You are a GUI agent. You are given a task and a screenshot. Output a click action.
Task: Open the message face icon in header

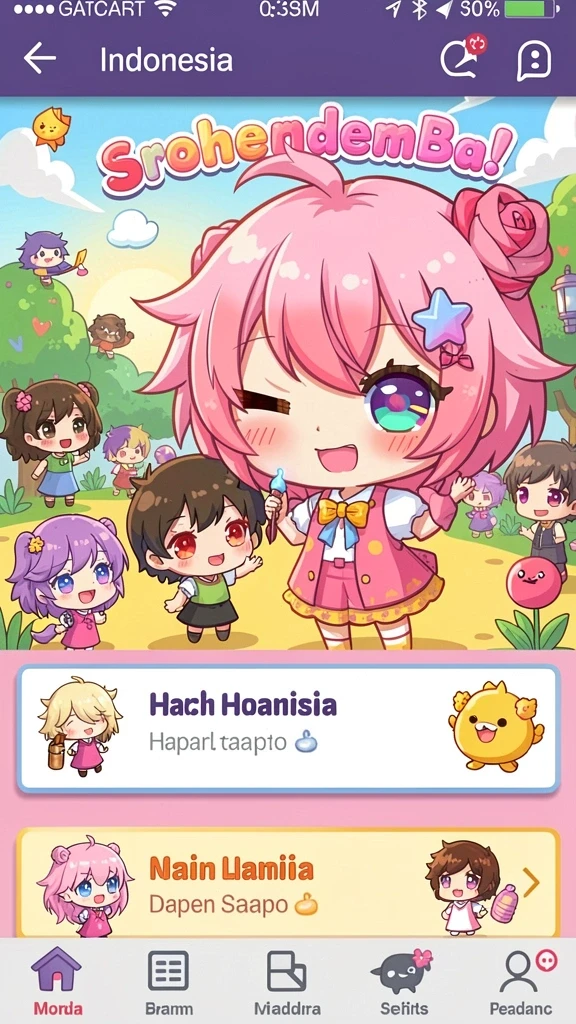[534, 60]
